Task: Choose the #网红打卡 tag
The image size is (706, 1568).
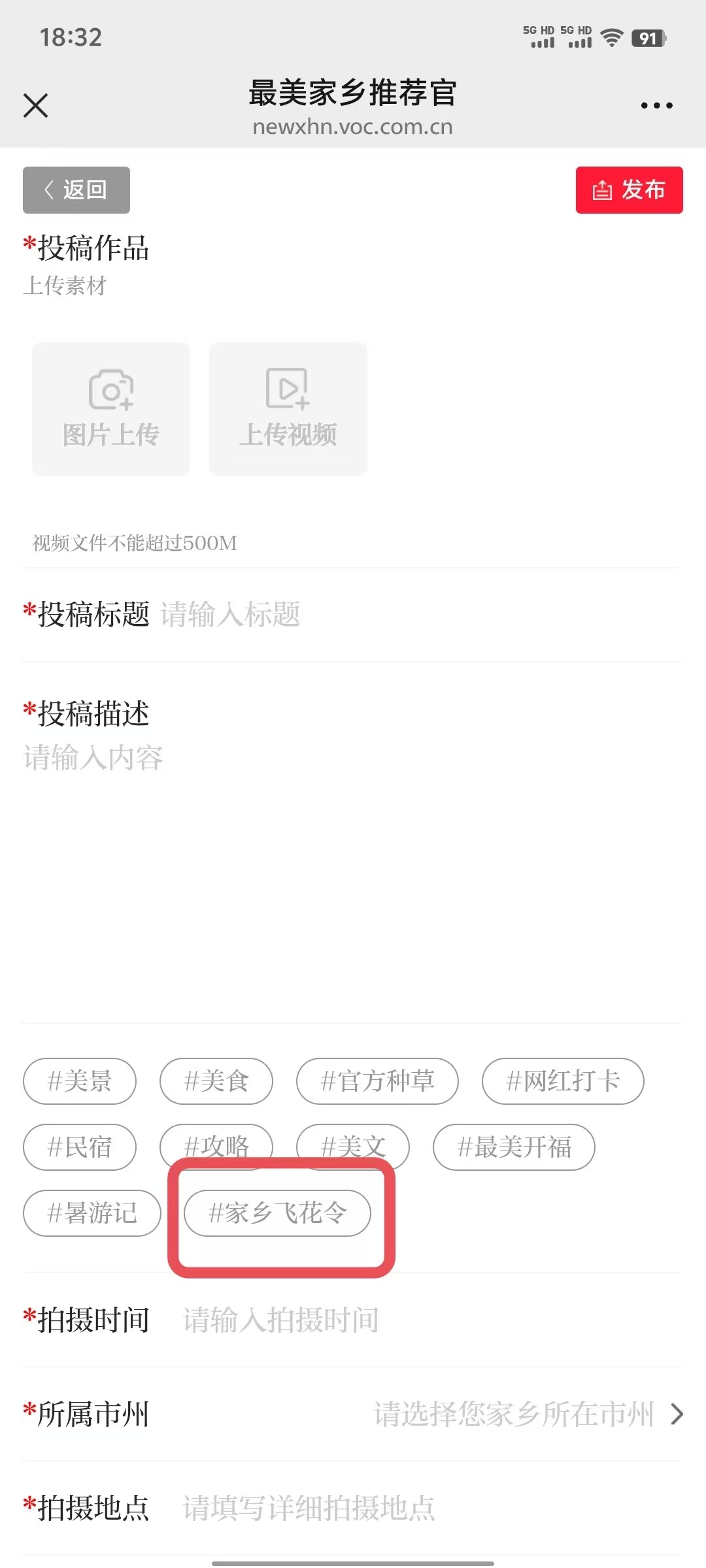Action: tap(563, 1081)
